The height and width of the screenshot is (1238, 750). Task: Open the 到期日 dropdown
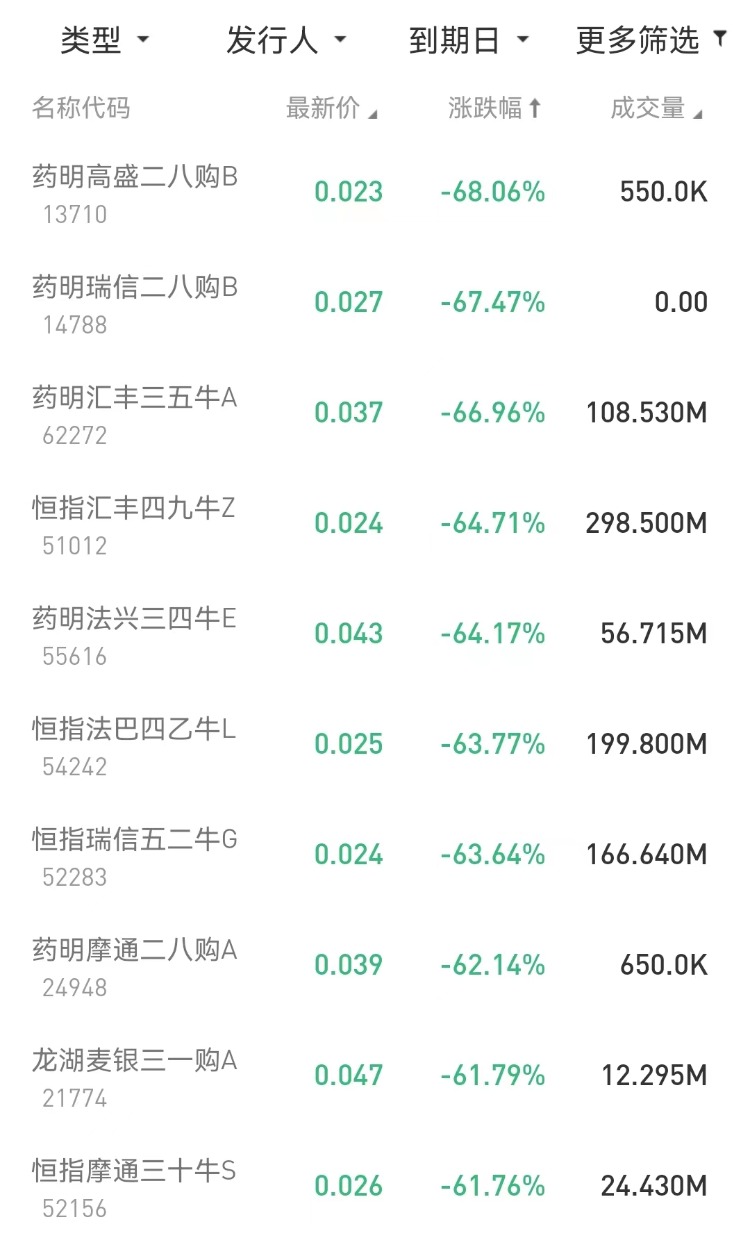click(x=469, y=41)
